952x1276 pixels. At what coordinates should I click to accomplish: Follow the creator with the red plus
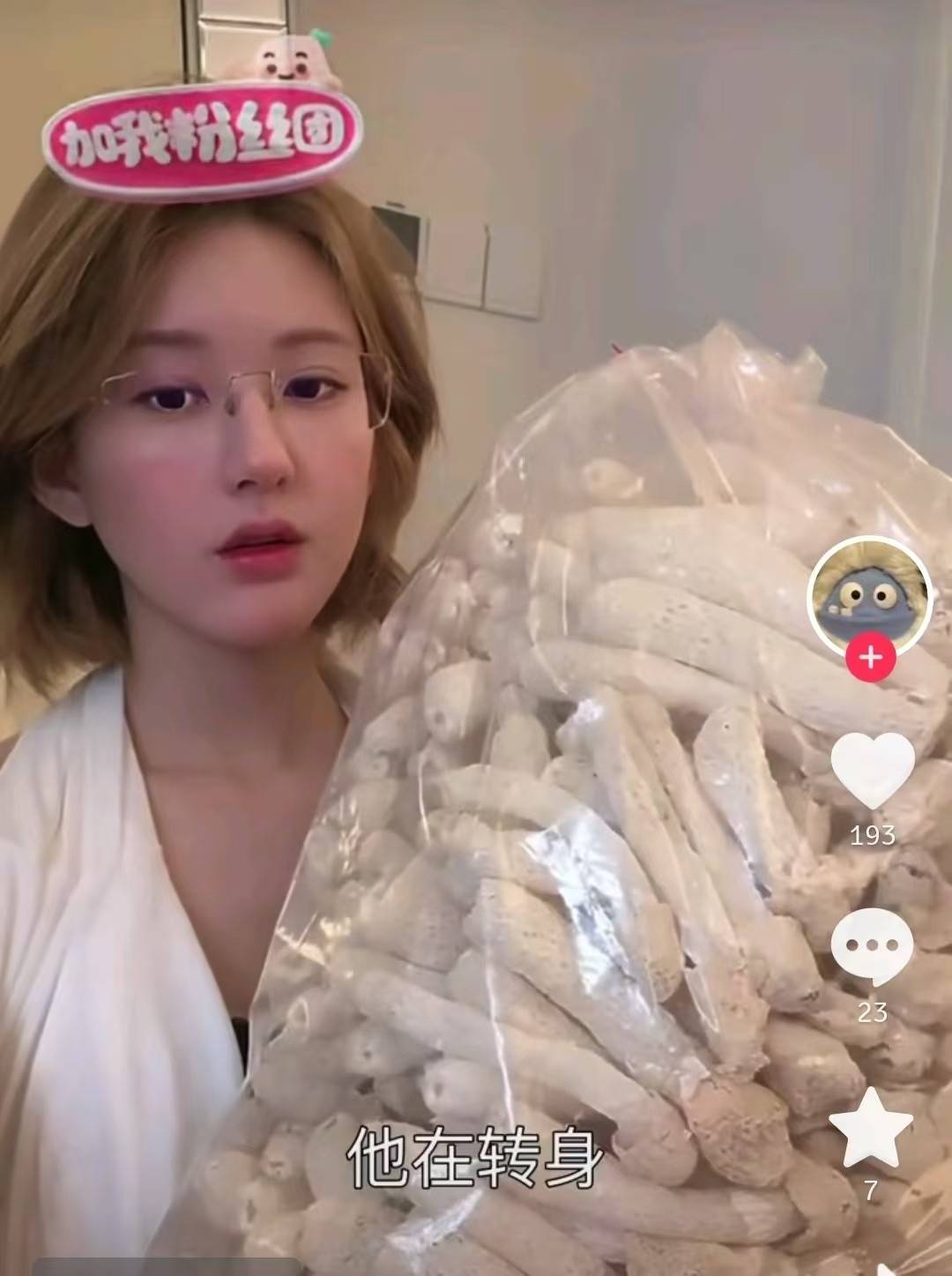coord(870,658)
